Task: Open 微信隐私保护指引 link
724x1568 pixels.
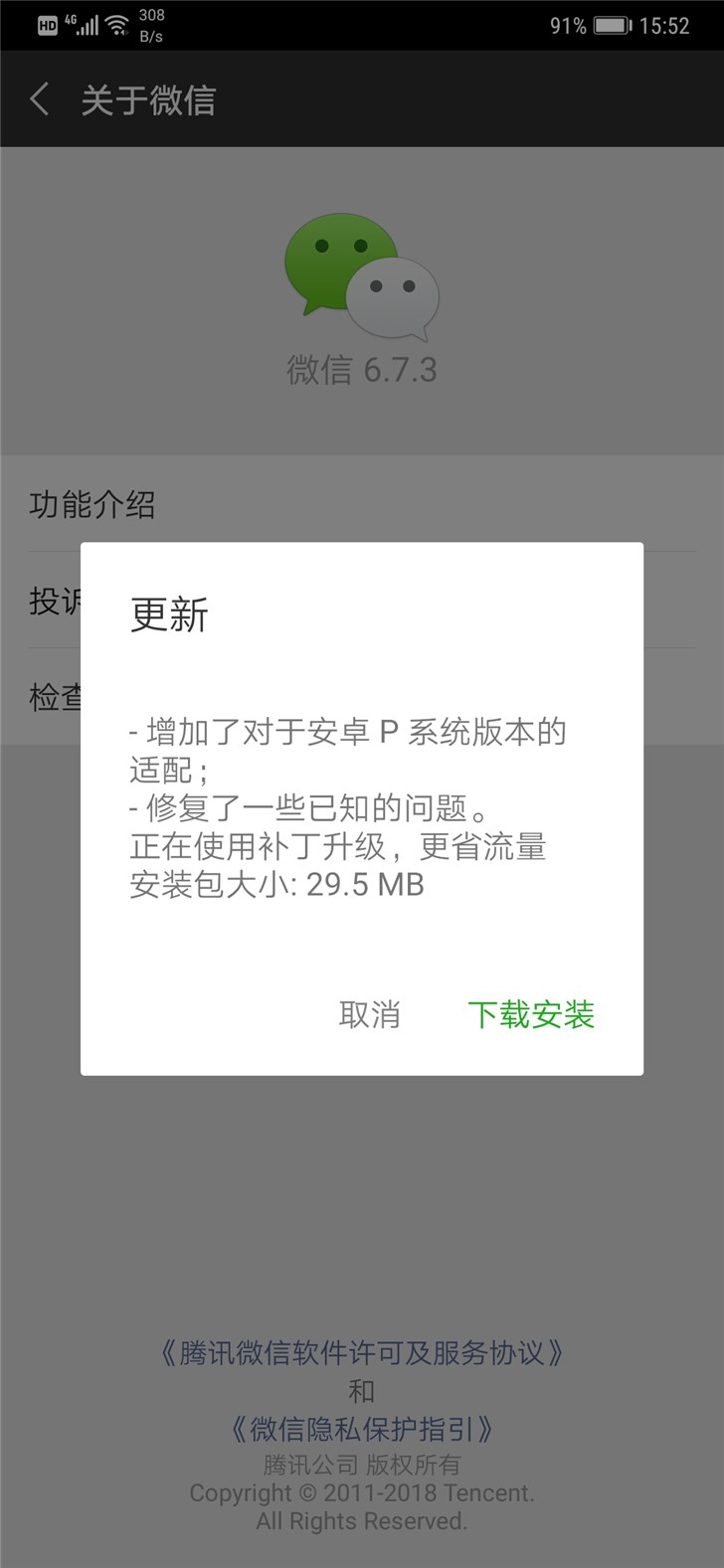Action: click(x=362, y=1430)
